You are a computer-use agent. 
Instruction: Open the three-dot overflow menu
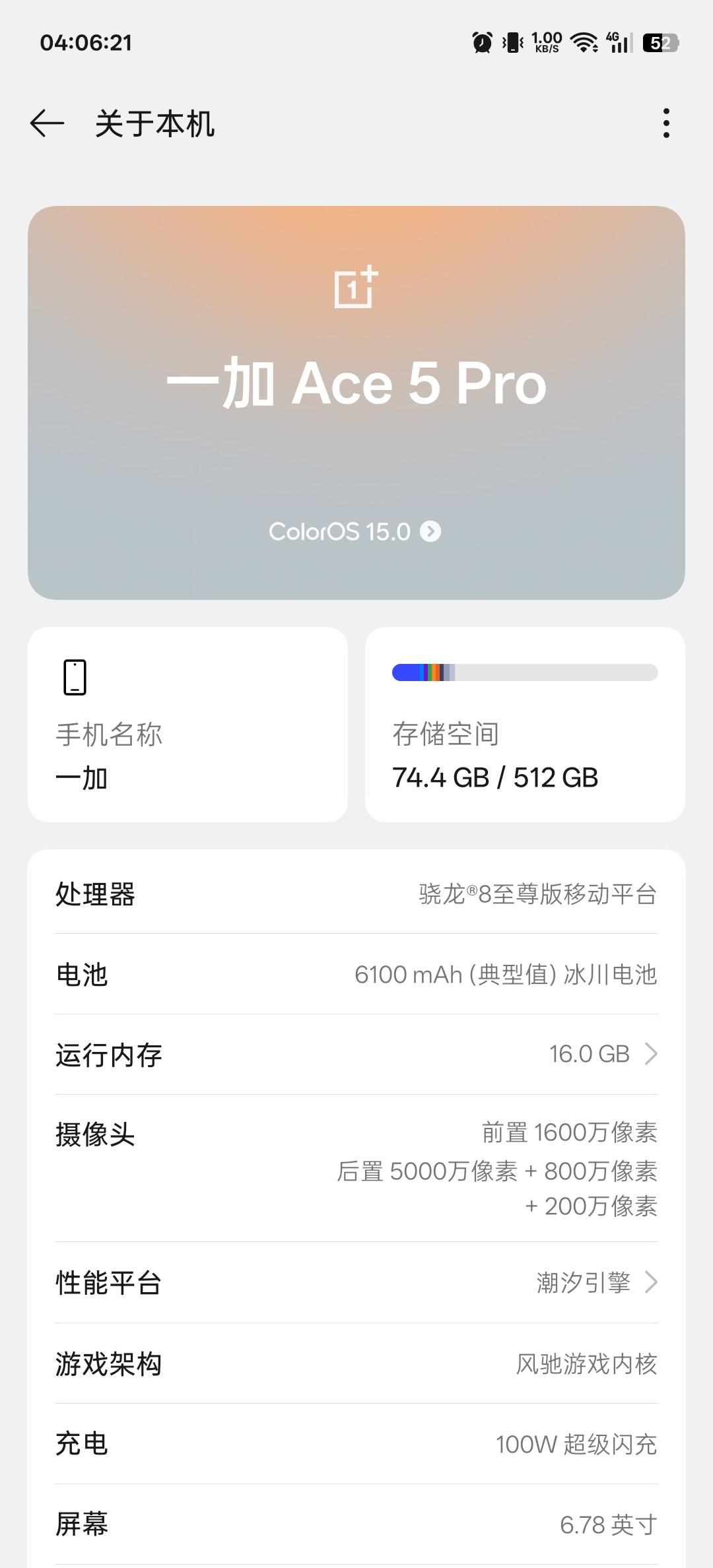pyautogui.click(x=666, y=123)
